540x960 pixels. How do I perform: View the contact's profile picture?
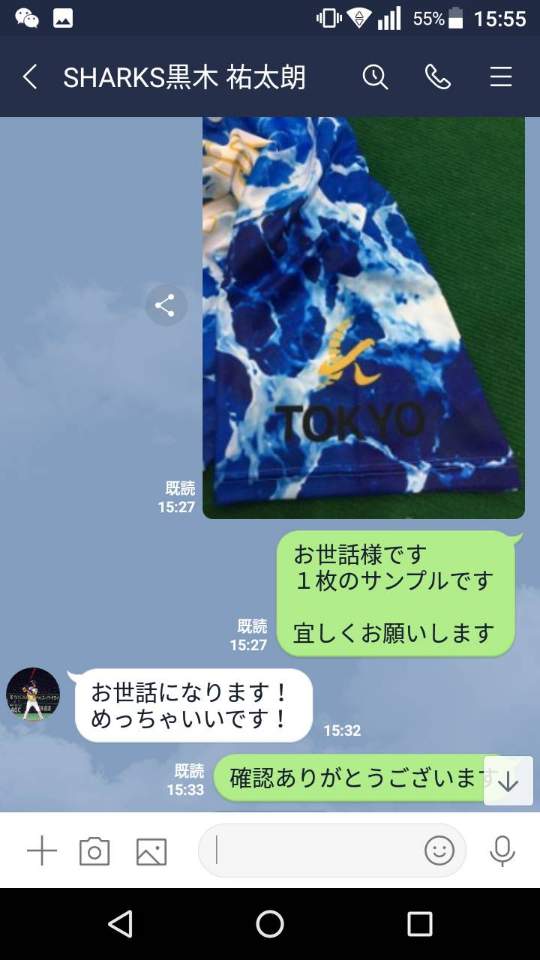[33, 695]
